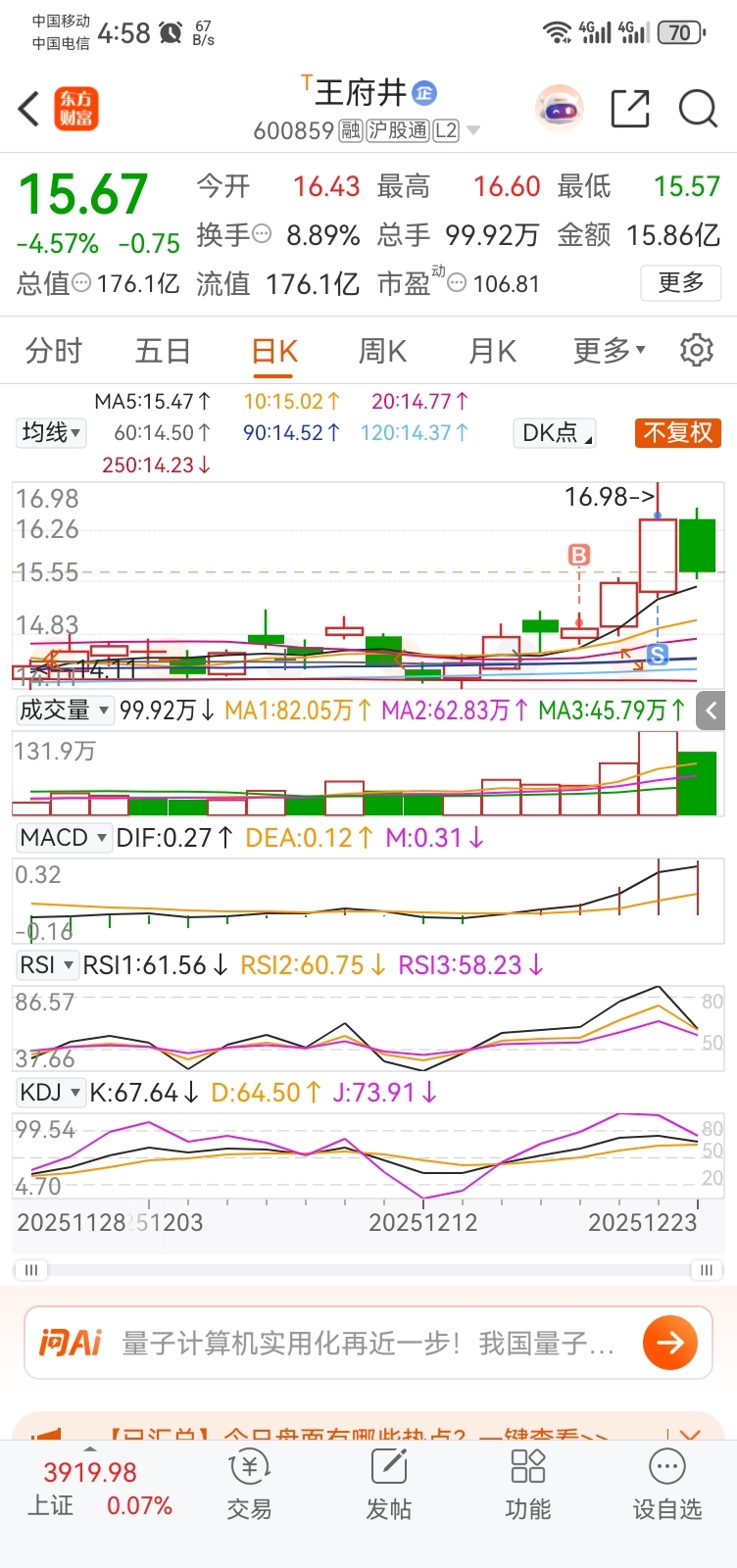Screen dimensions: 737x1568
Task: Switch to the 月K tab
Action: (x=492, y=351)
